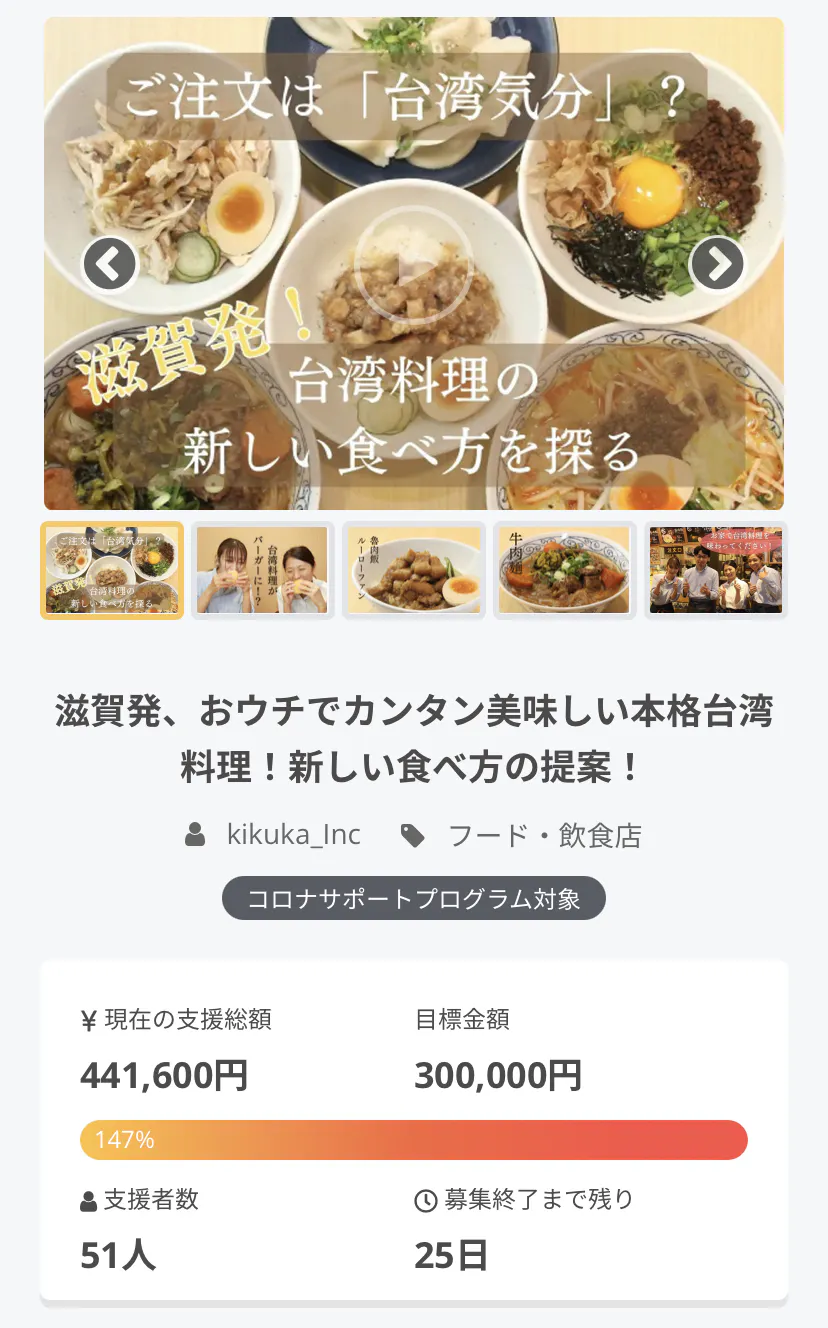Show the previous carousel image

(x=109, y=264)
